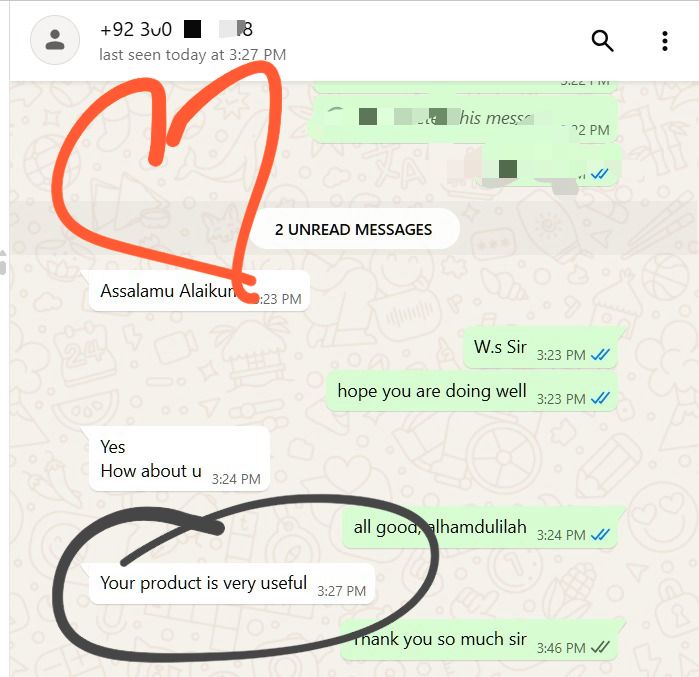The image size is (699, 677).
Task: Open contact info from the phone number header
Action: [x=176, y=30]
